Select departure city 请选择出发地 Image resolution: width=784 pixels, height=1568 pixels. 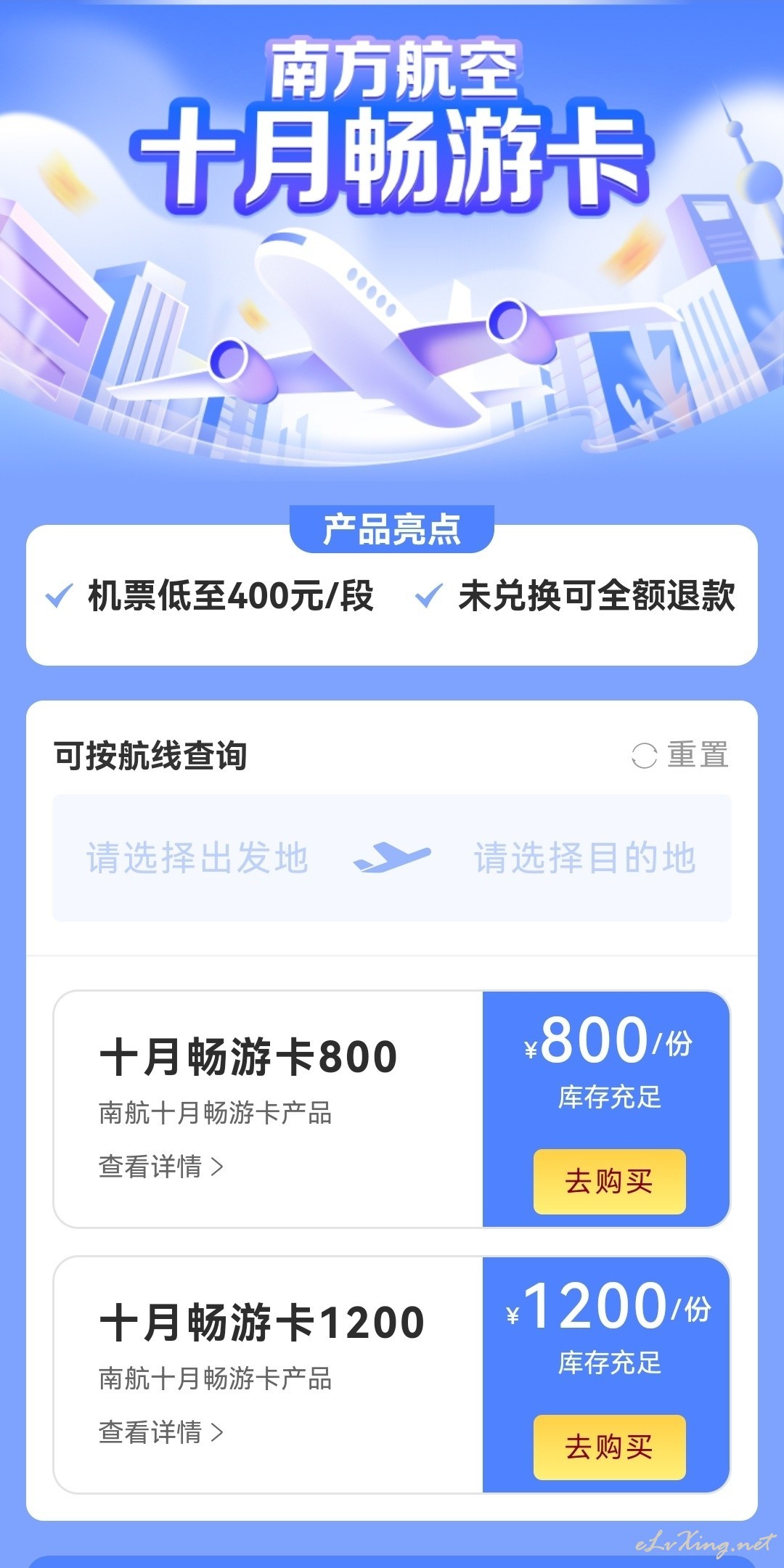coord(197,858)
